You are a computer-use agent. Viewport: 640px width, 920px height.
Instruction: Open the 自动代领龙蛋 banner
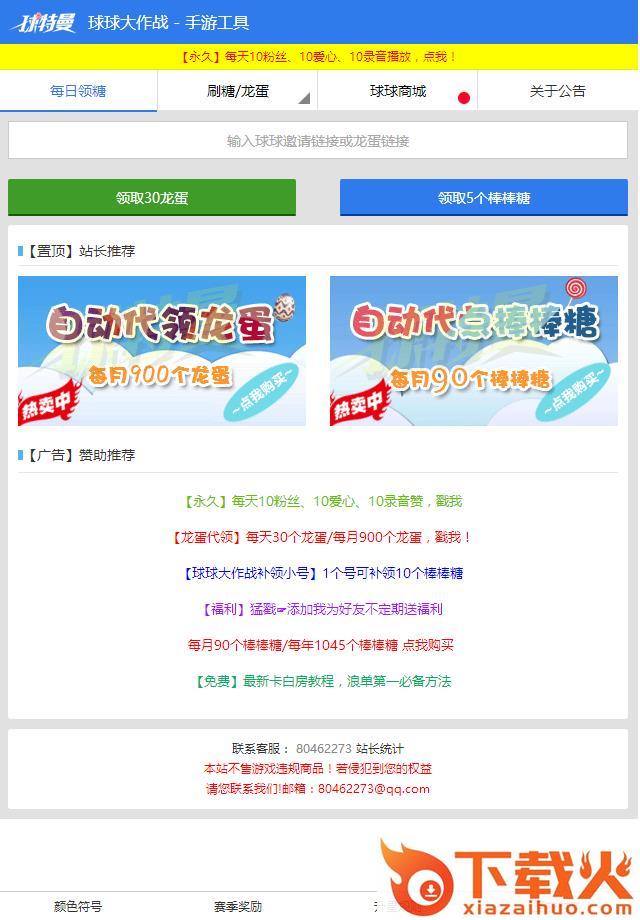pos(162,351)
